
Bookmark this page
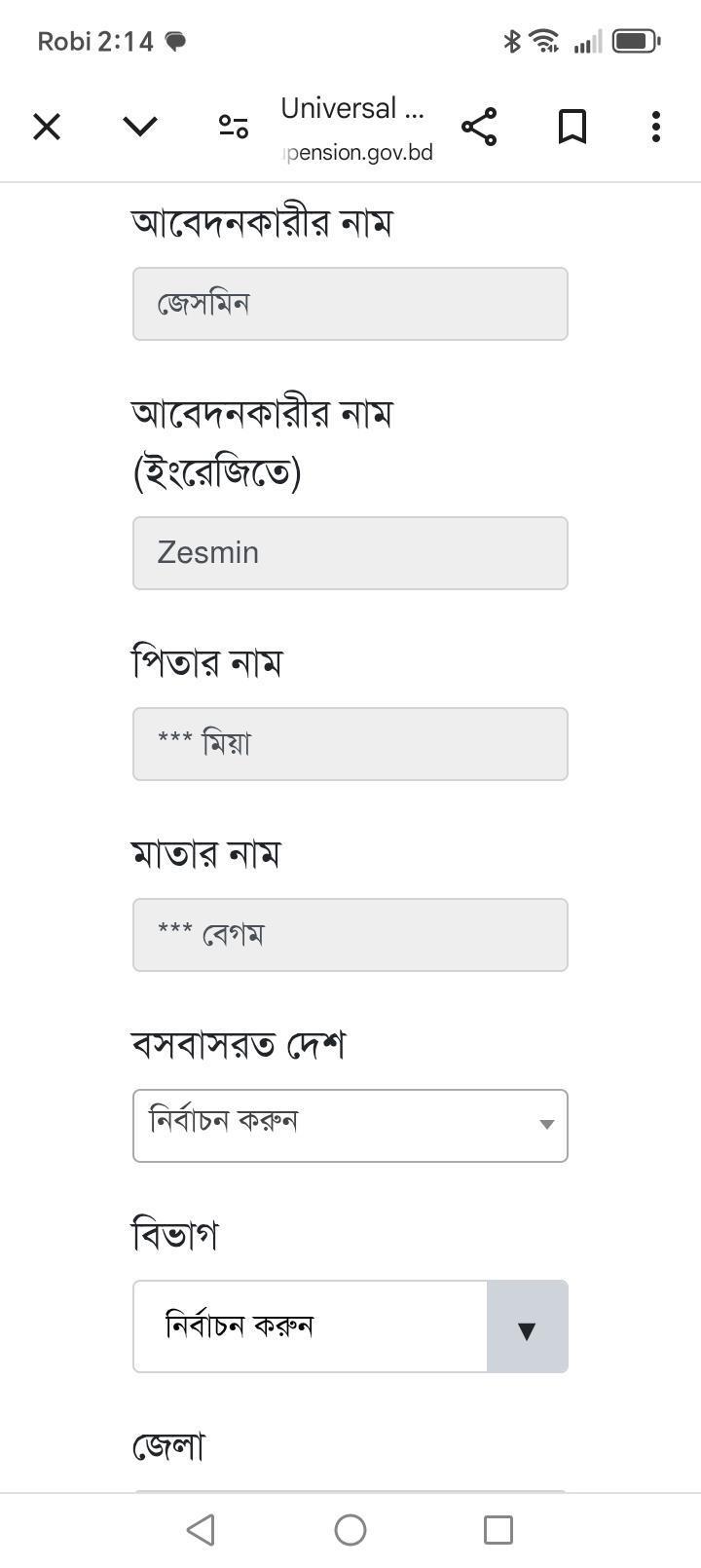click(x=572, y=127)
